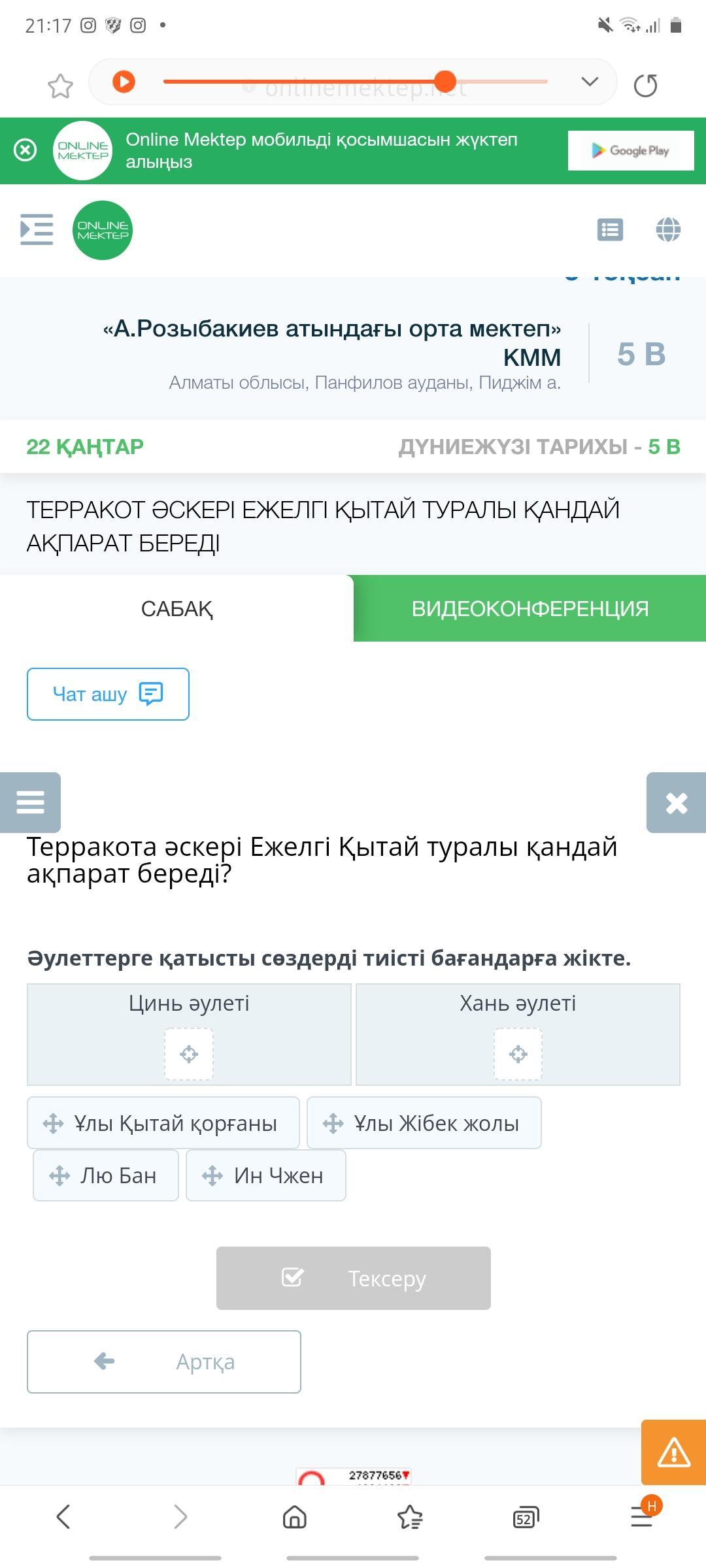This screenshot has width=706, height=1568.
Task: Change language via the globe icon
Action: tap(668, 230)
